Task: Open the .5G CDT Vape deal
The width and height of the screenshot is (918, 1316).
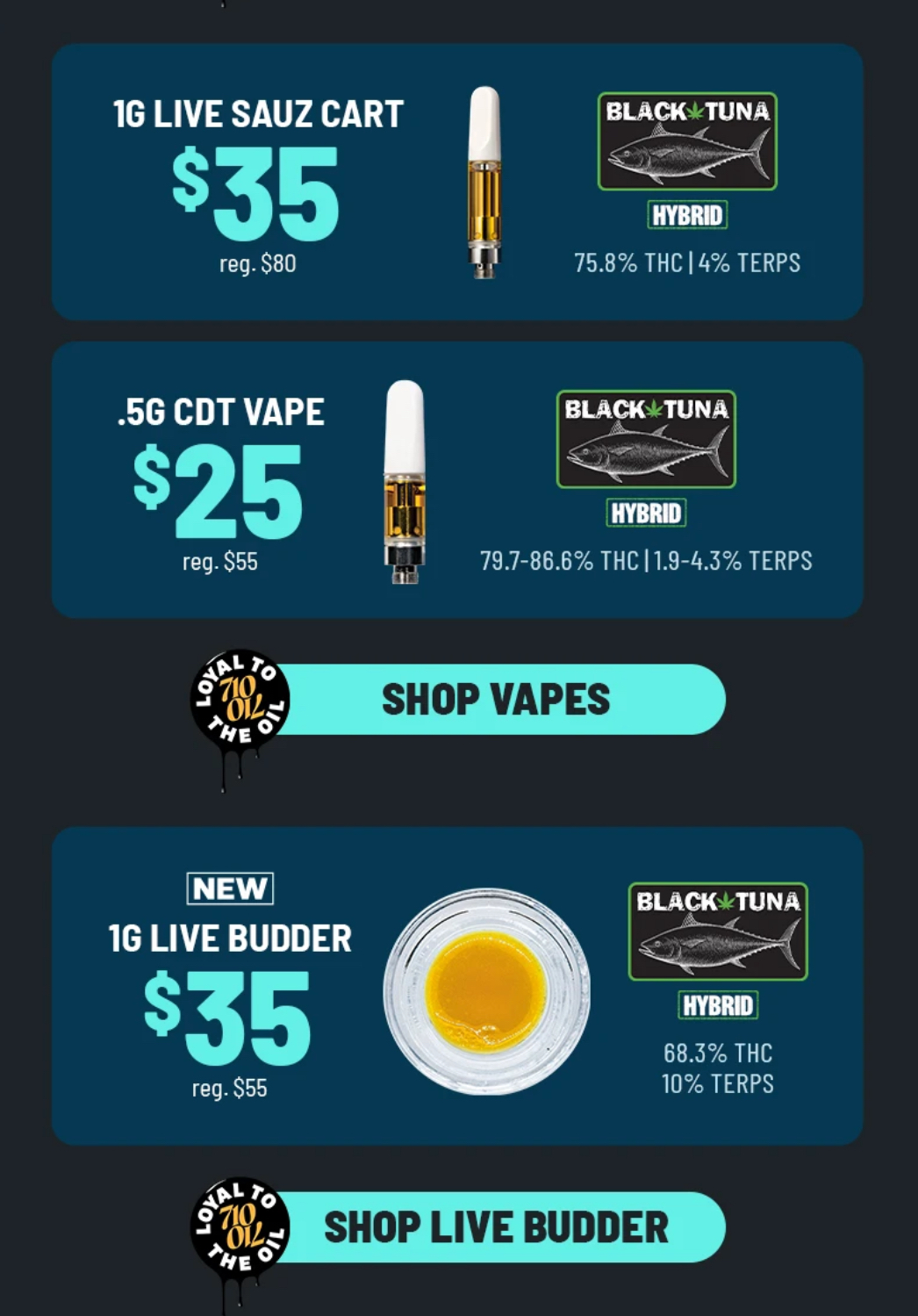Action: pyautogui.click(x=456, y=480)
